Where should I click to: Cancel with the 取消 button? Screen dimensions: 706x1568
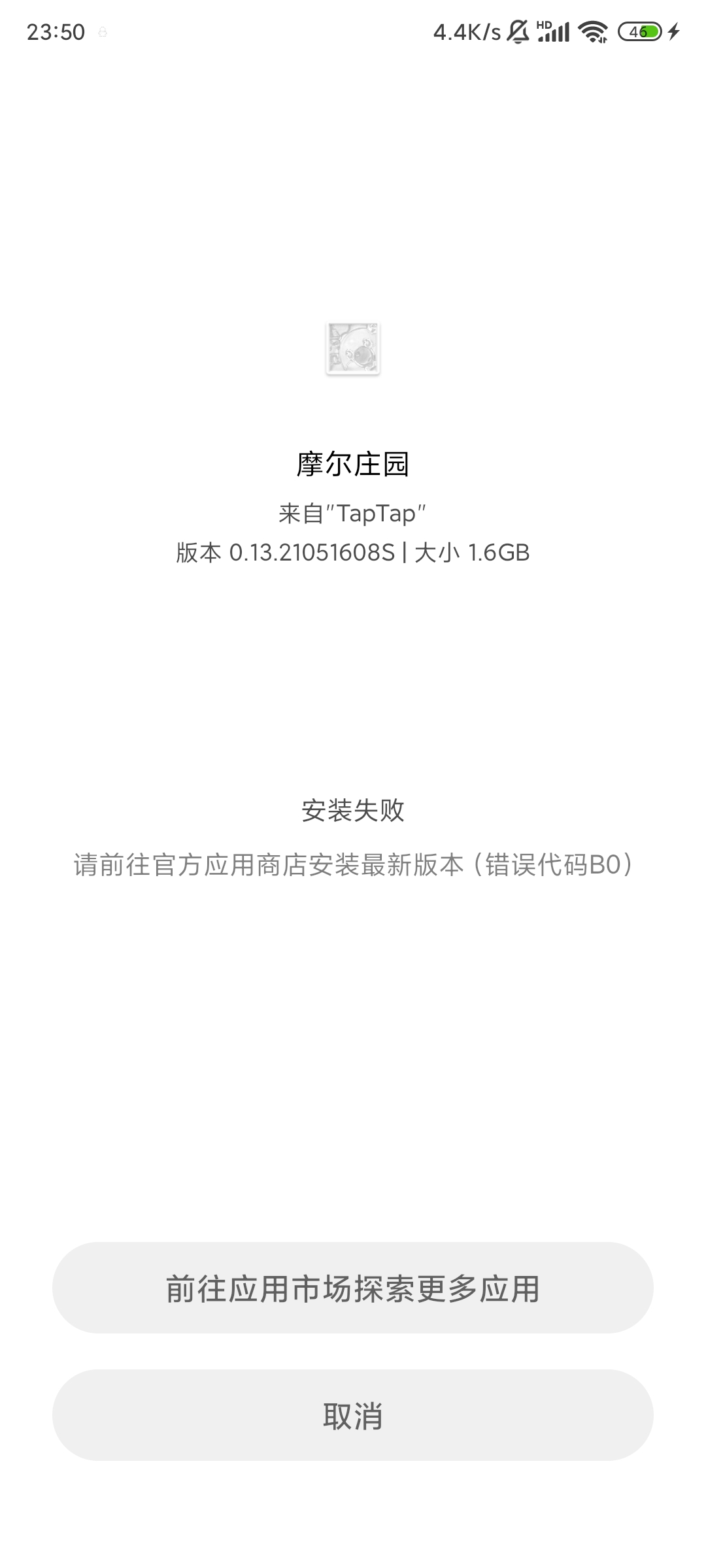point(353,1415)
